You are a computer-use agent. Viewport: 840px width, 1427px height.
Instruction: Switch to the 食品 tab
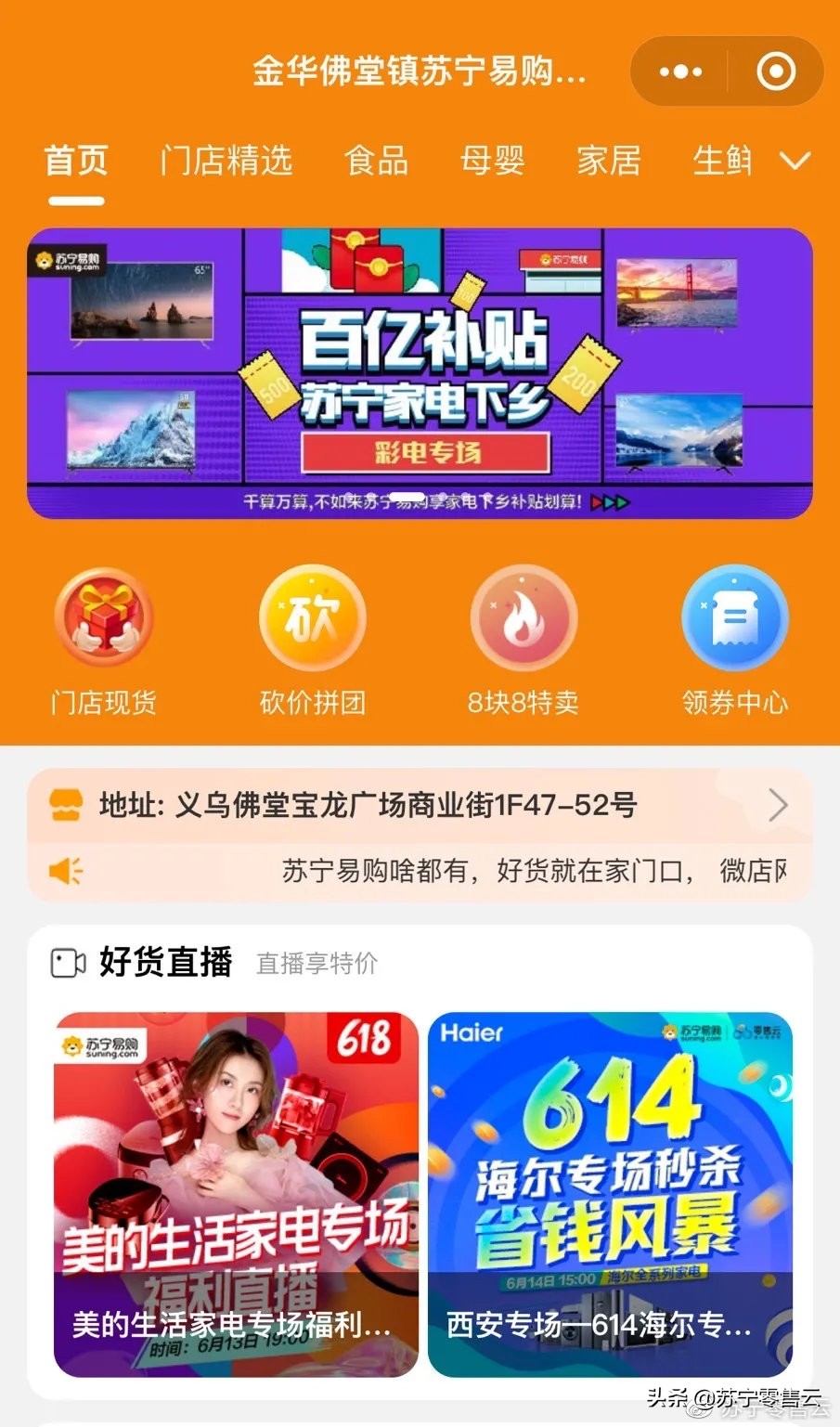[x=375, y=162]
